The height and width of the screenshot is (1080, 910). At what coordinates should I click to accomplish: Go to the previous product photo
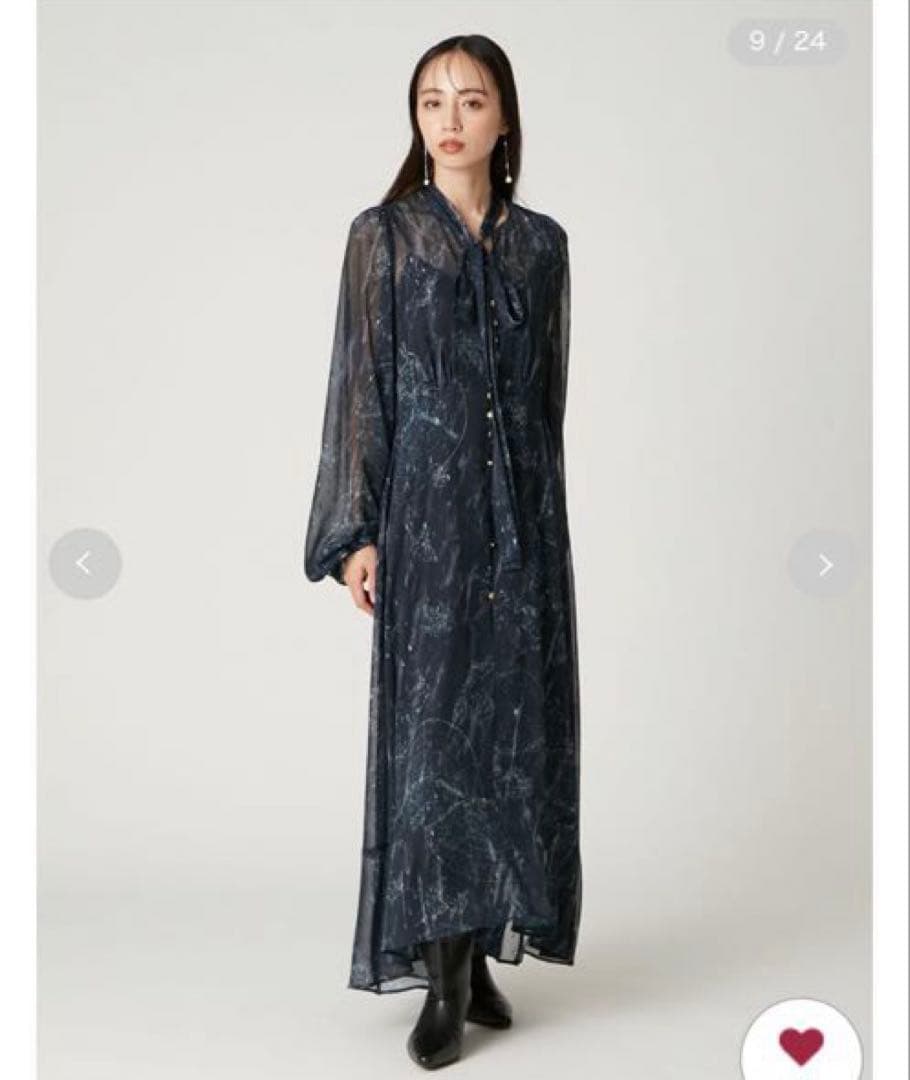coord(85,565)
